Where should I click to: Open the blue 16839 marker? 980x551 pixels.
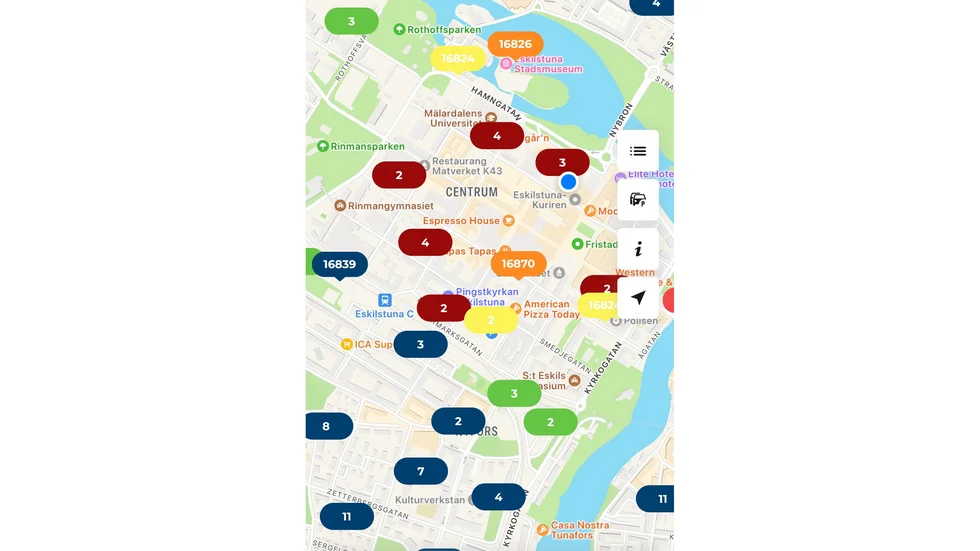click(x=340, y=264)
